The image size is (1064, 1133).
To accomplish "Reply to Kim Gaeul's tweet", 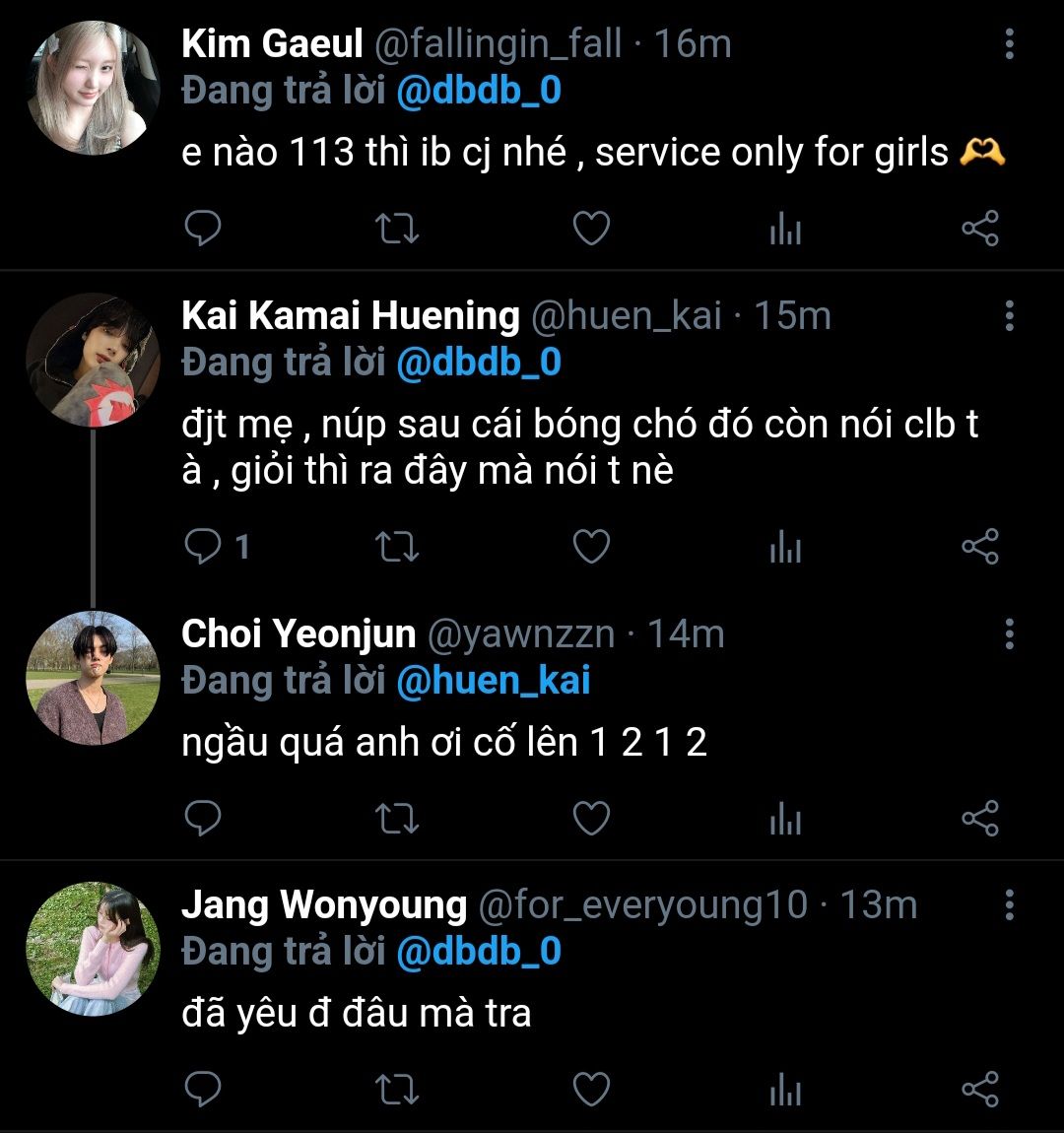I will [203, 229].
